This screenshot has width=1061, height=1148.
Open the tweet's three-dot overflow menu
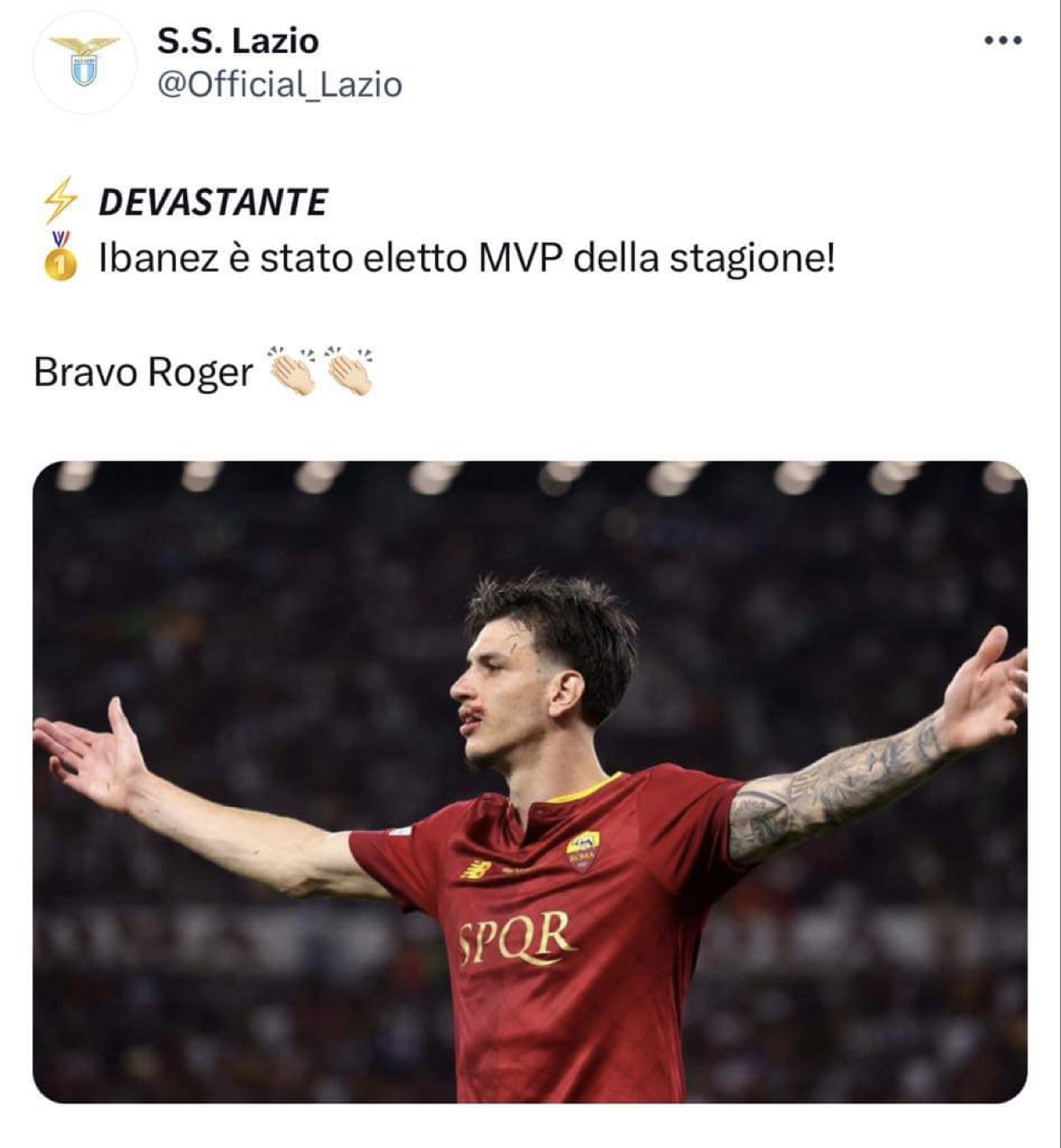pos(1002,40)
